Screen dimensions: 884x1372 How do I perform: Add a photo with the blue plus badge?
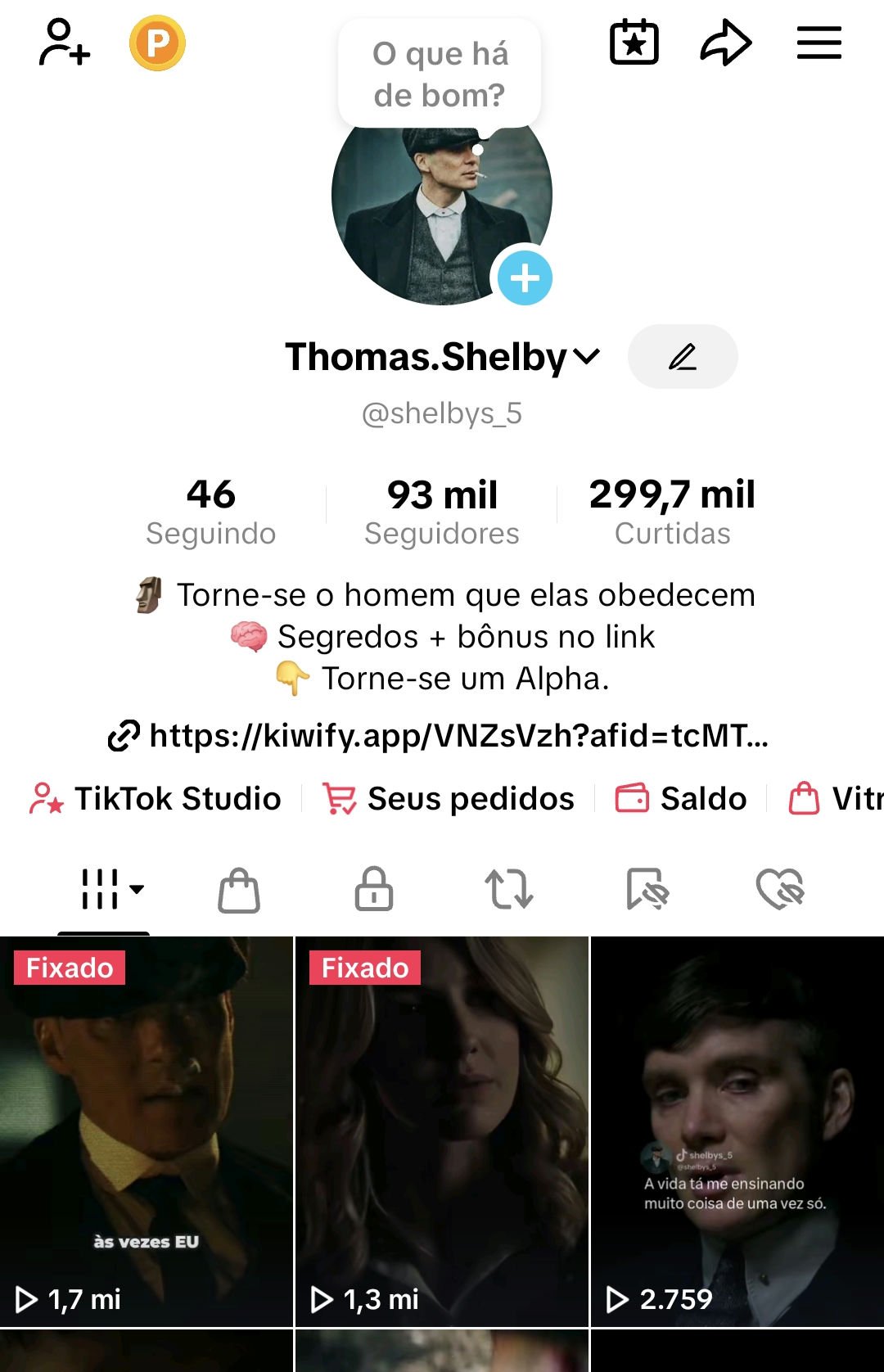(x=525, y=278)
